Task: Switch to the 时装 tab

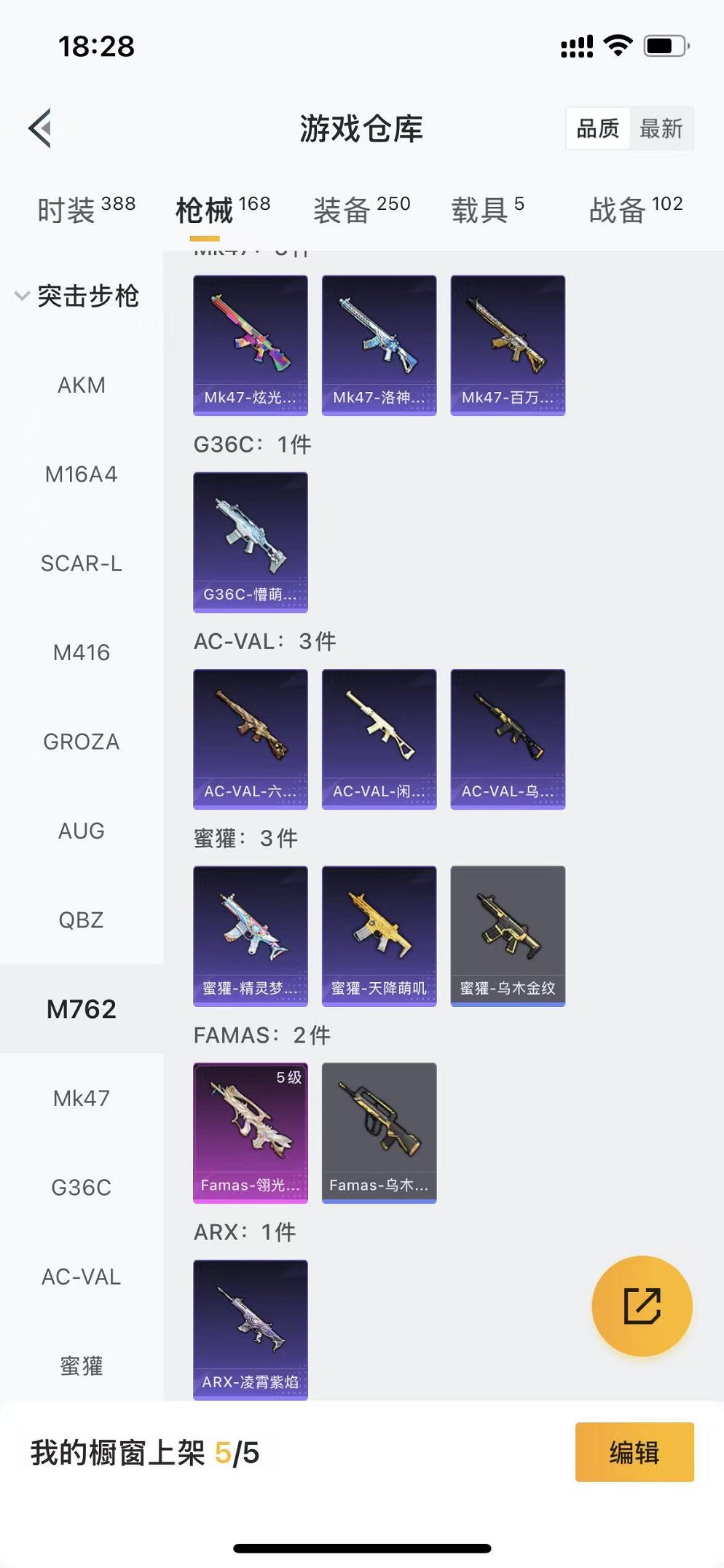Action: click(86, 211)
